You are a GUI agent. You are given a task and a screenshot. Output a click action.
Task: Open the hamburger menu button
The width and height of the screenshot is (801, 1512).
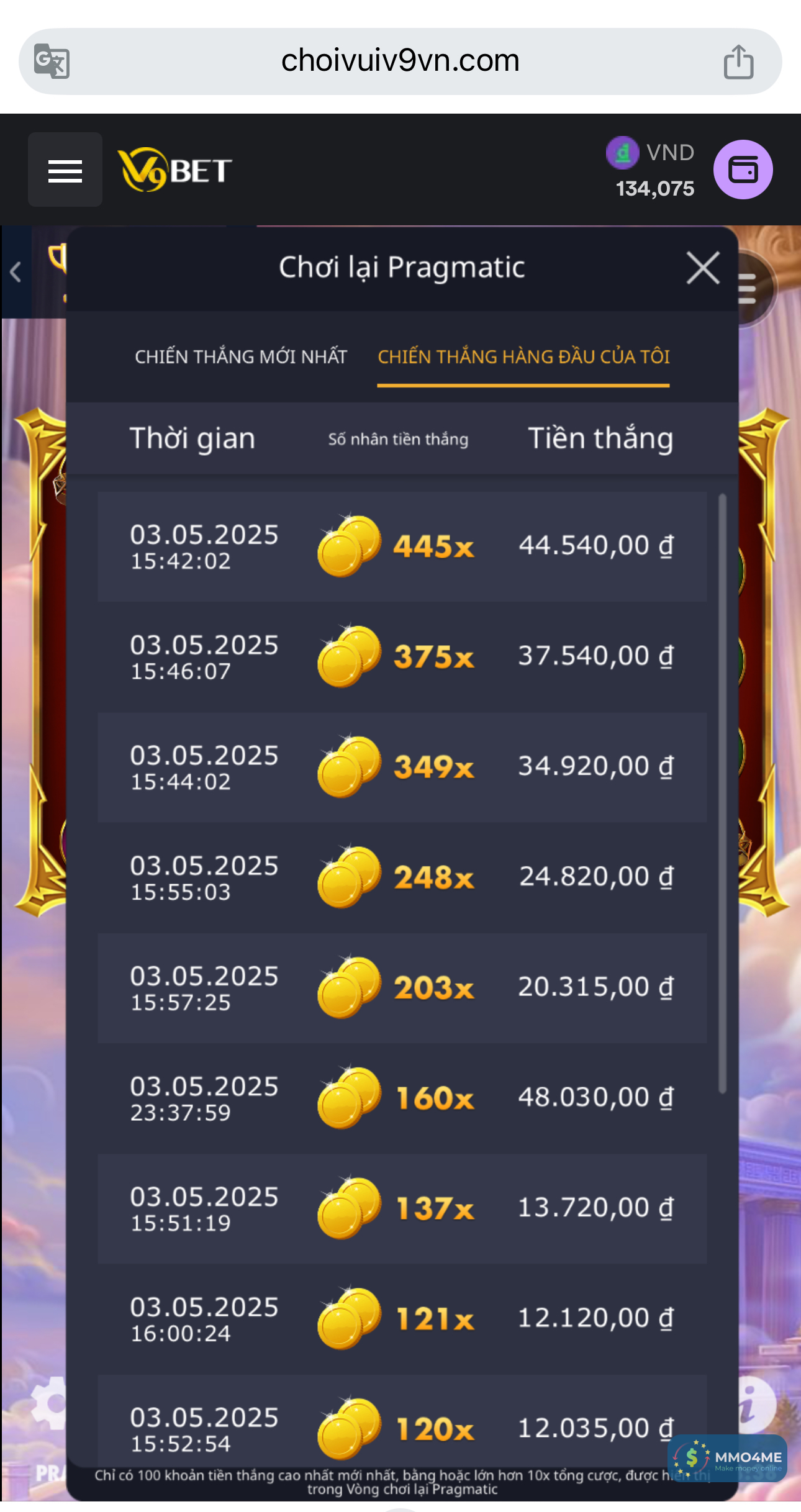(x=65, y=170)
